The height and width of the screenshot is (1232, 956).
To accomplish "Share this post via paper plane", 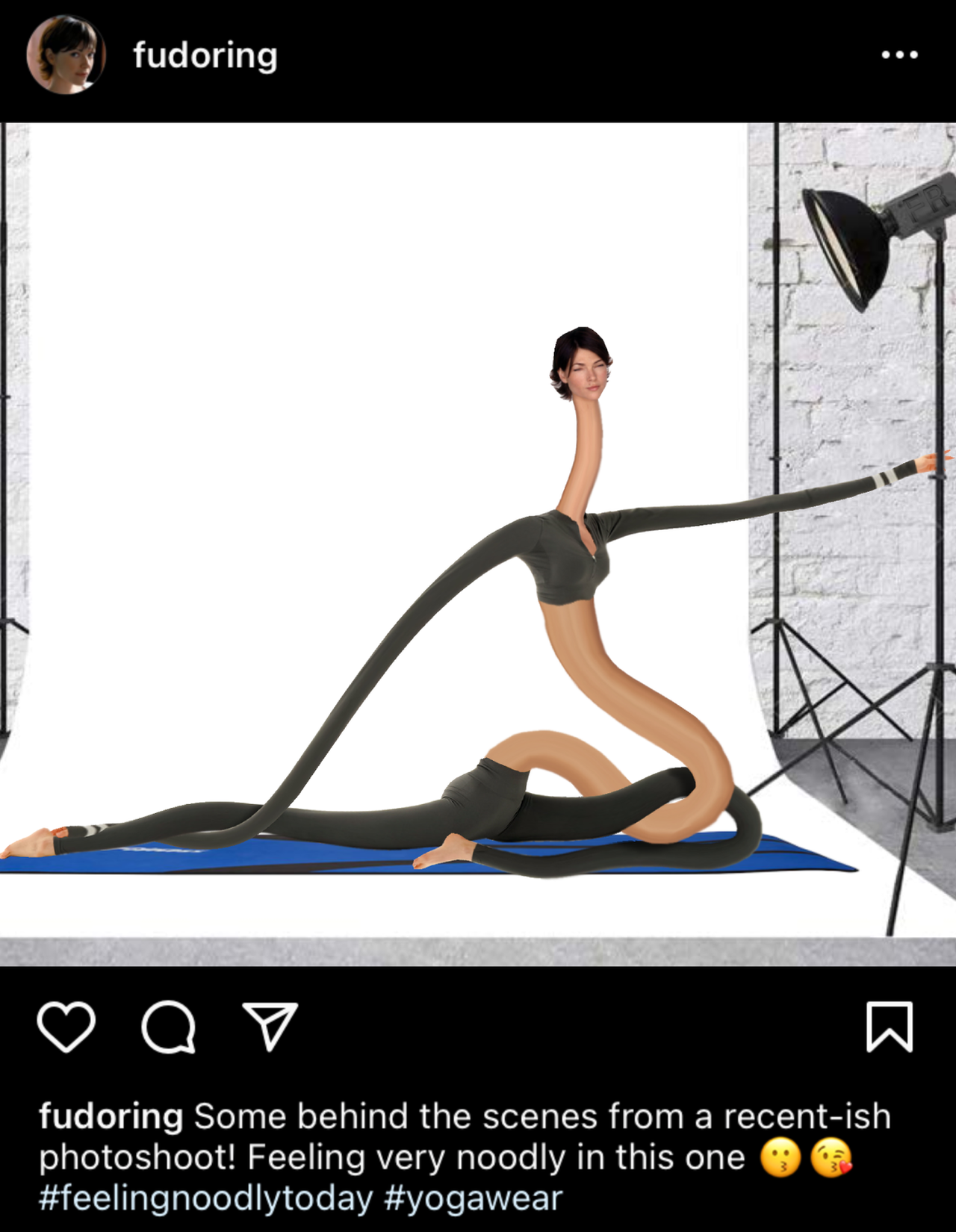I will 270,1027.
